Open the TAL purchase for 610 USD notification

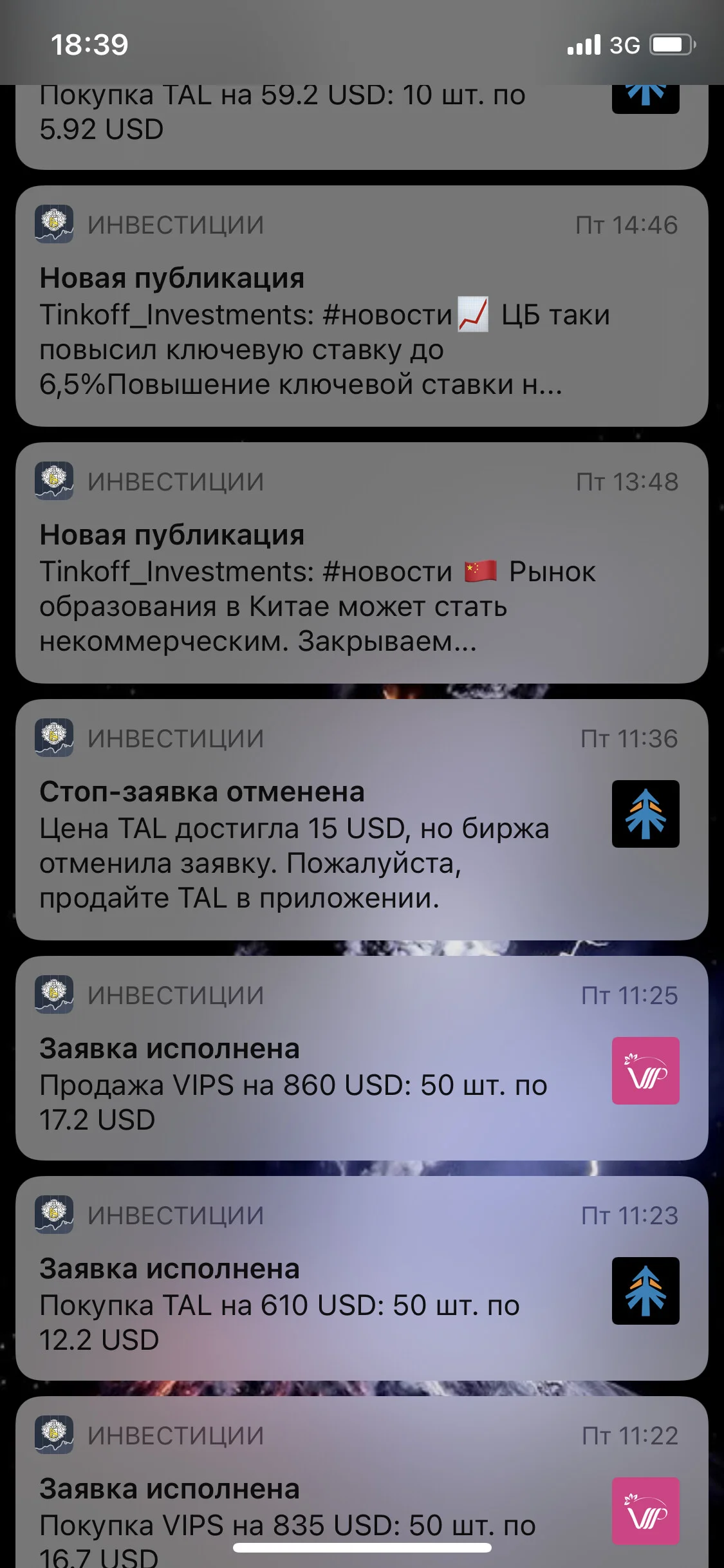pyautogui.click(x=362, y=1278)
